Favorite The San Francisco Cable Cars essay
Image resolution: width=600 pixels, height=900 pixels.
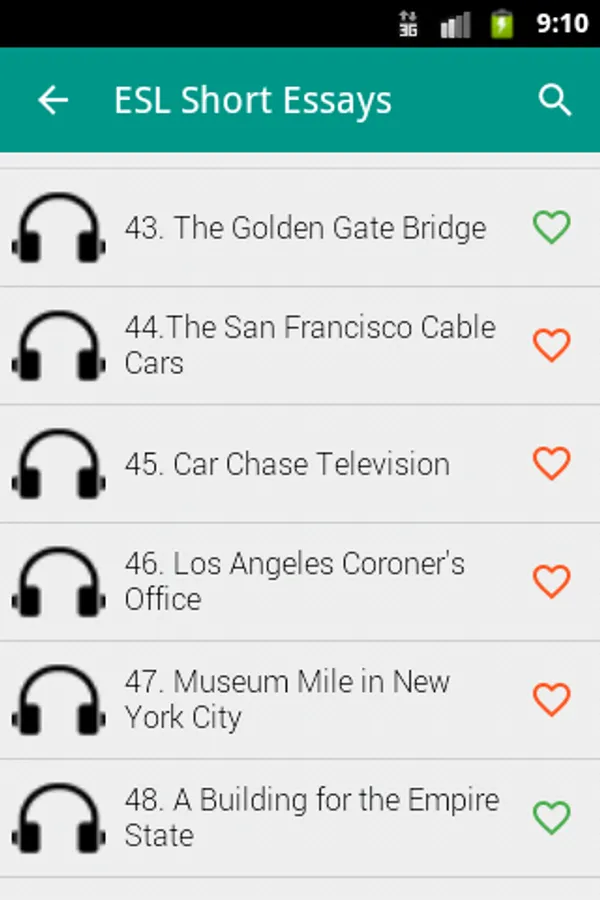click(x=551, y=345)
